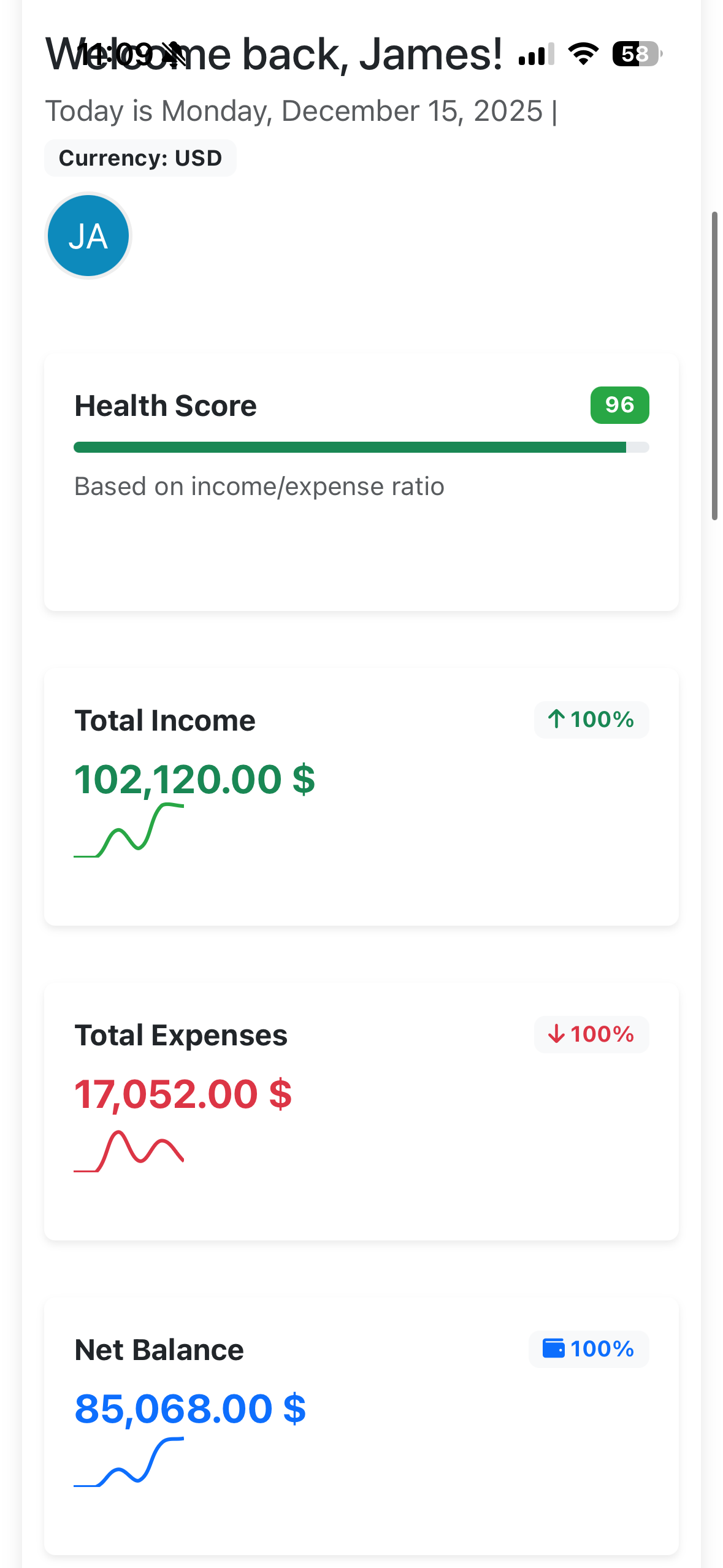Tap the 96 health score badge
The width and height of the screenshot is (723, 1568).
[x=619, y=404]
